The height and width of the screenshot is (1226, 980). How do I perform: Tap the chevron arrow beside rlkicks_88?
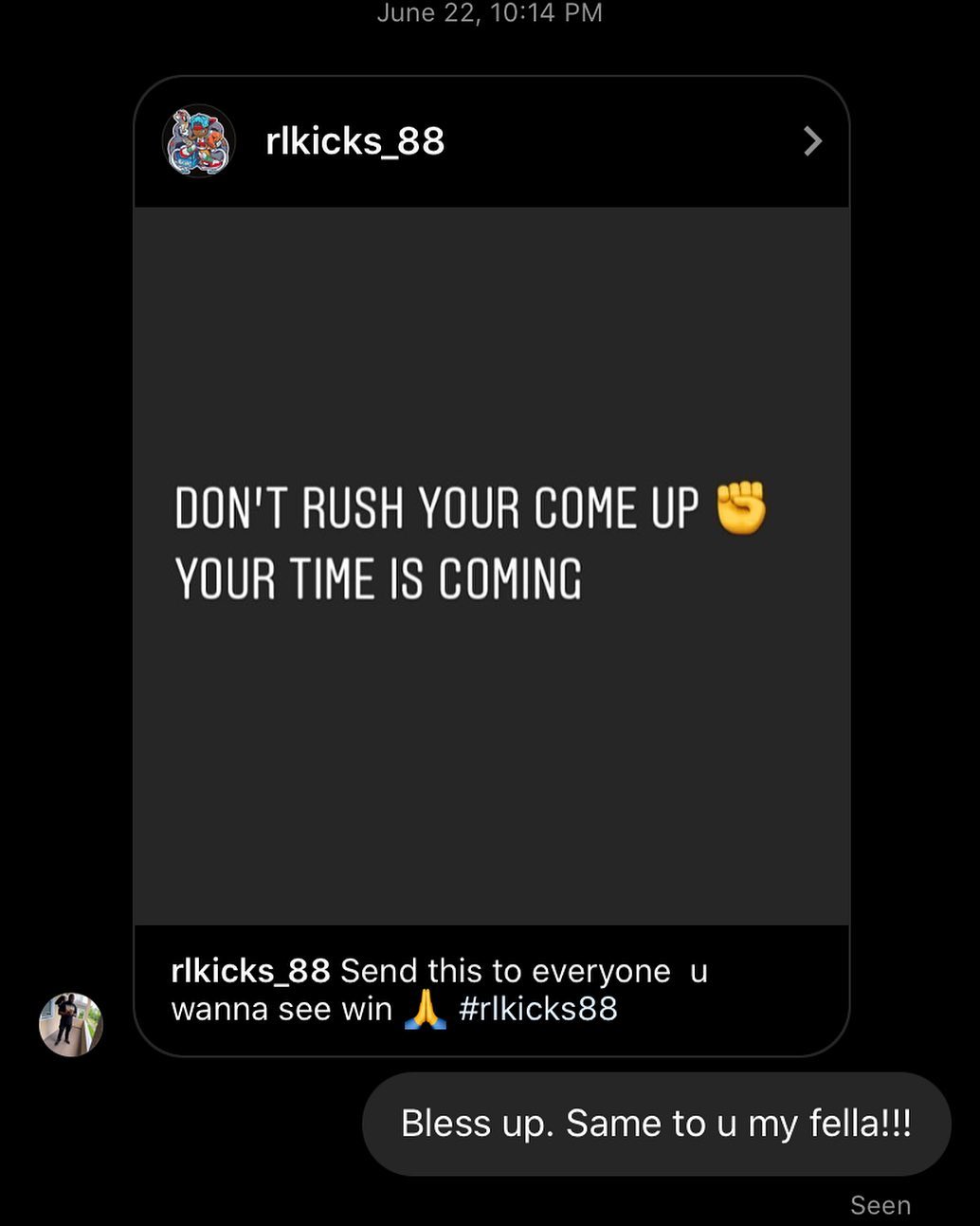pyautogui.click(x=812, y=141)
